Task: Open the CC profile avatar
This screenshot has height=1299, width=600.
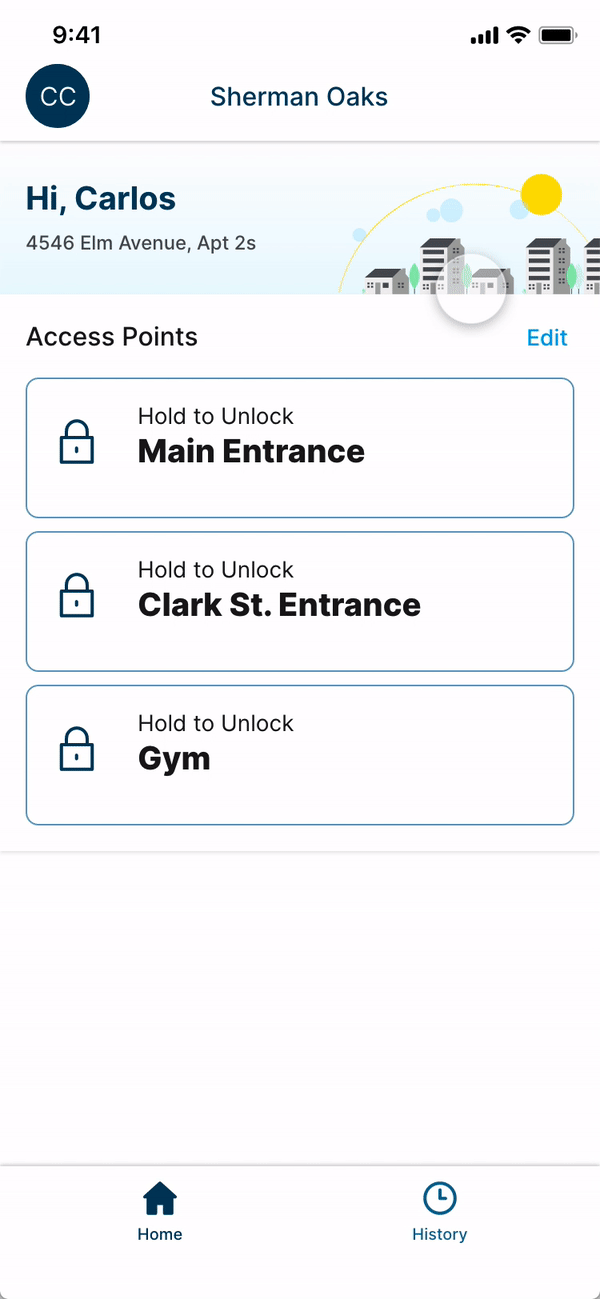Action: [58, 96]
